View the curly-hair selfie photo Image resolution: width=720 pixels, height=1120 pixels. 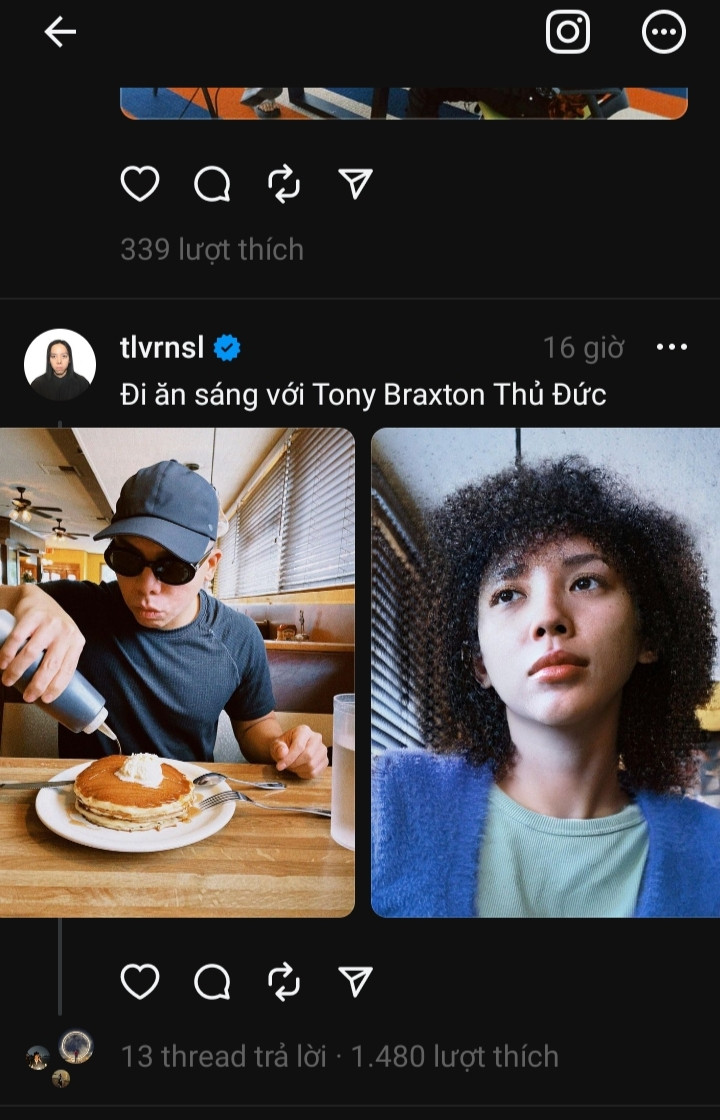pos(546,672)
